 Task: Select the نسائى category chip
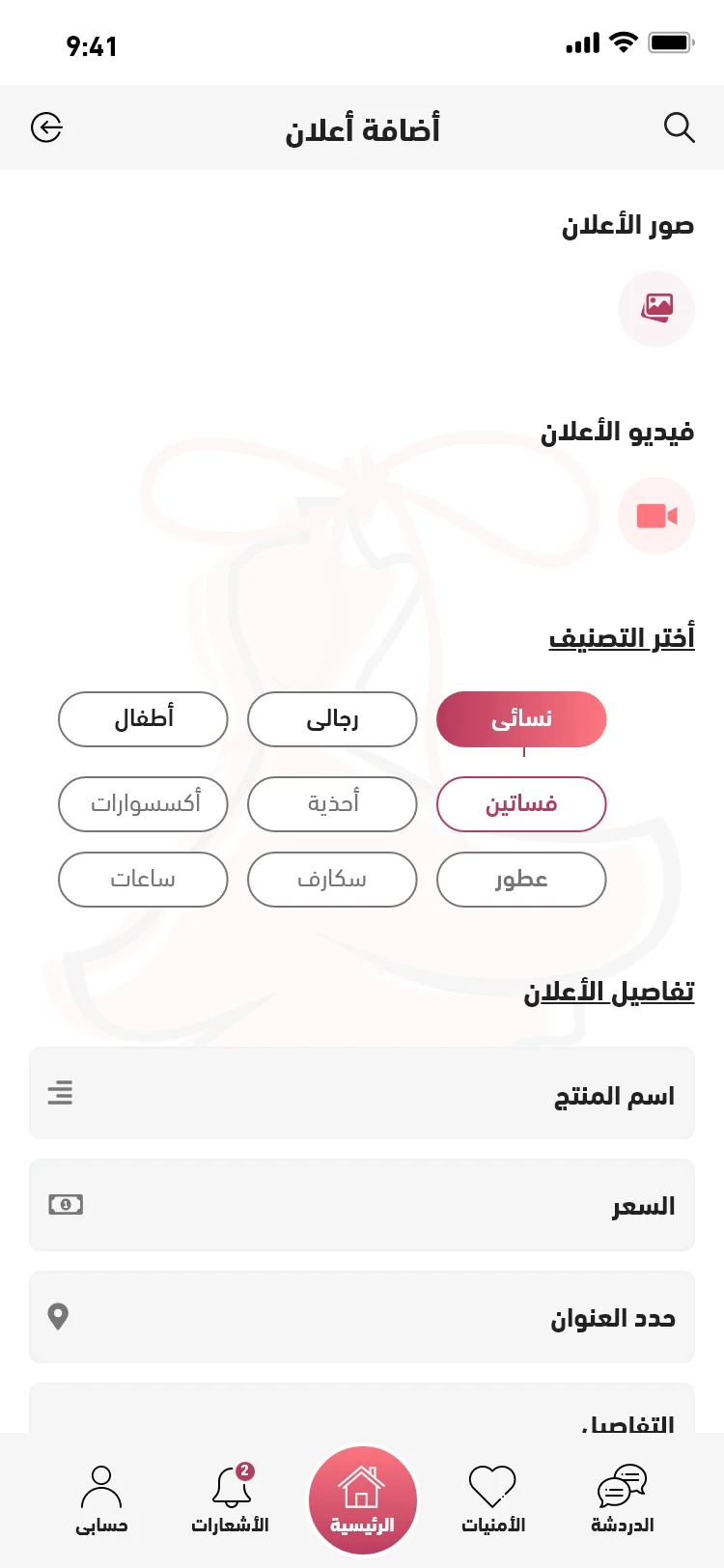pyautogui.click(x=521, y=719)
